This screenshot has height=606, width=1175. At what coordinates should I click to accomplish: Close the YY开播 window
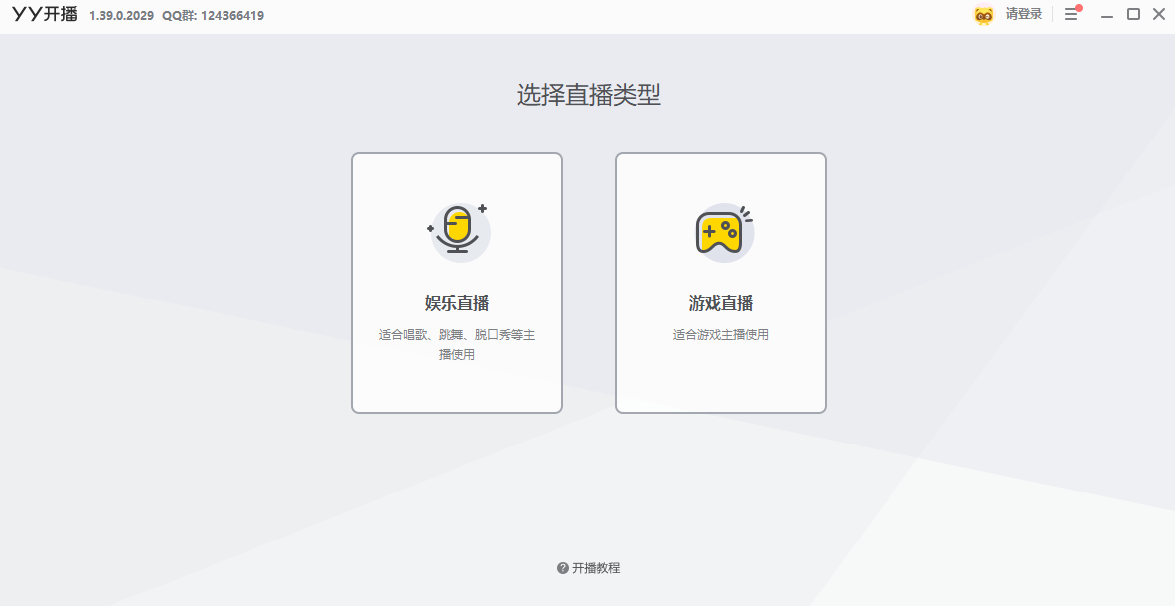click(1159, 14)
